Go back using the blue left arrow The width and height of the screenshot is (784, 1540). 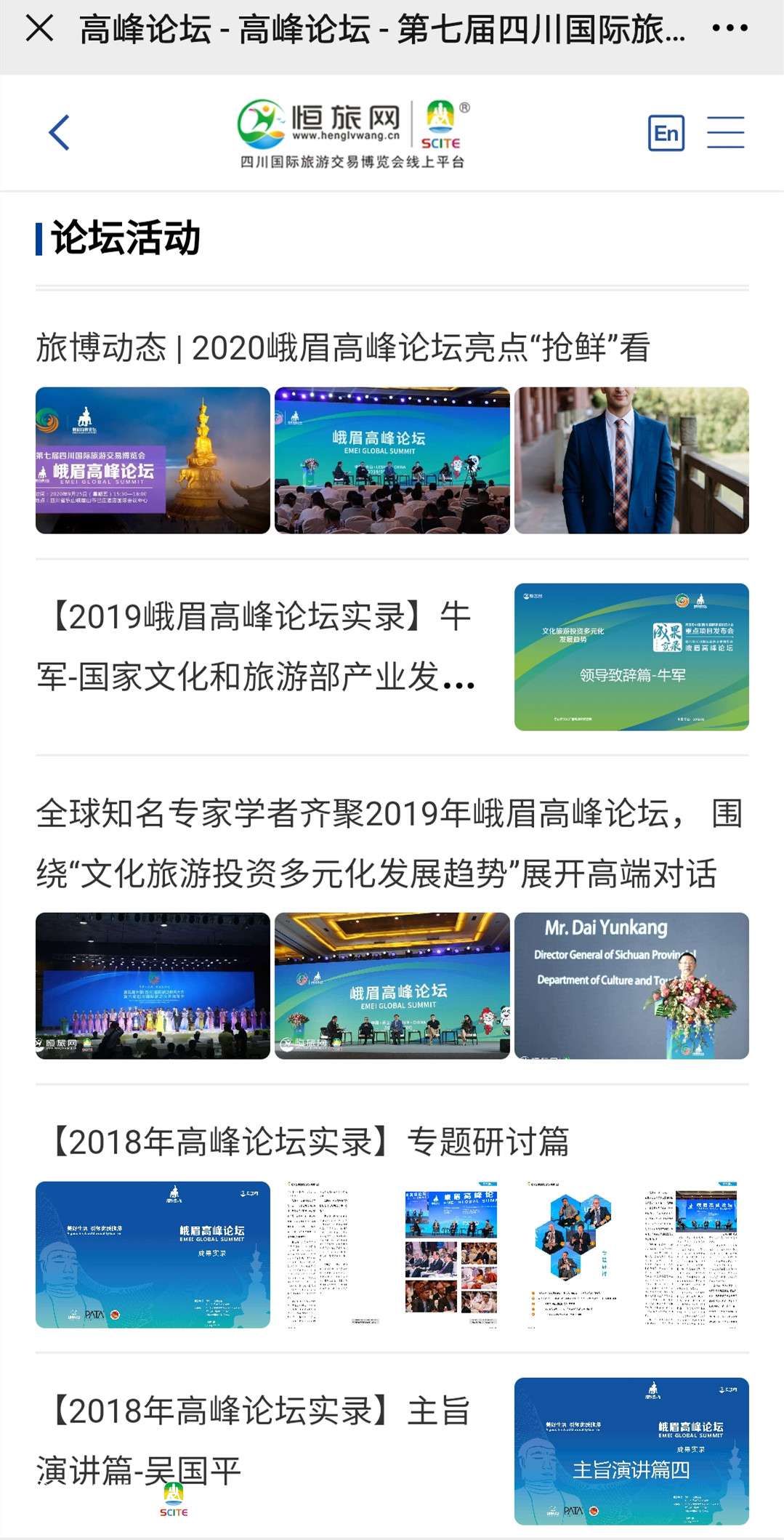point(59,132)
